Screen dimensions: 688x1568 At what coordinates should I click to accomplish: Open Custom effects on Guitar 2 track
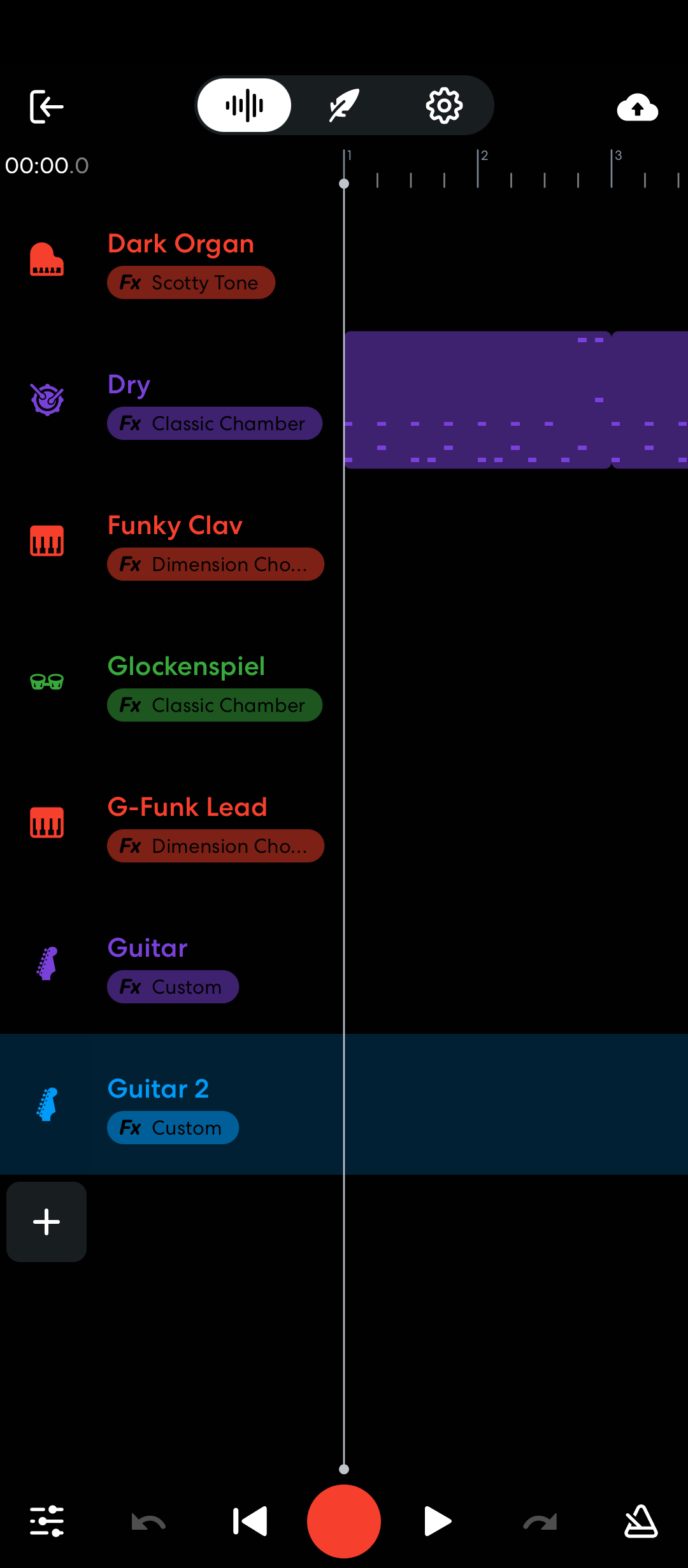(x=173, y=1128)
